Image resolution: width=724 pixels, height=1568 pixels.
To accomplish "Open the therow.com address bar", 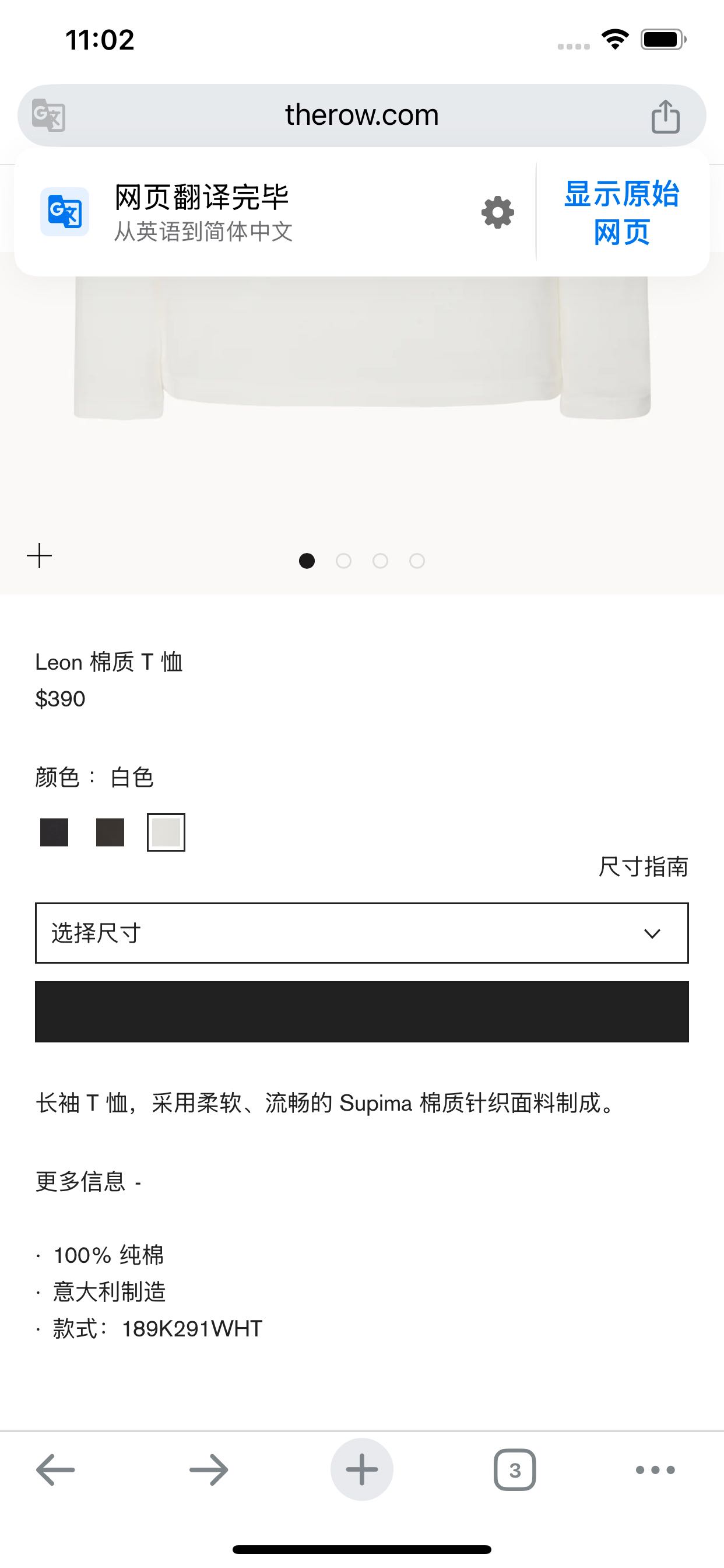I will click(x=361, y=115).
